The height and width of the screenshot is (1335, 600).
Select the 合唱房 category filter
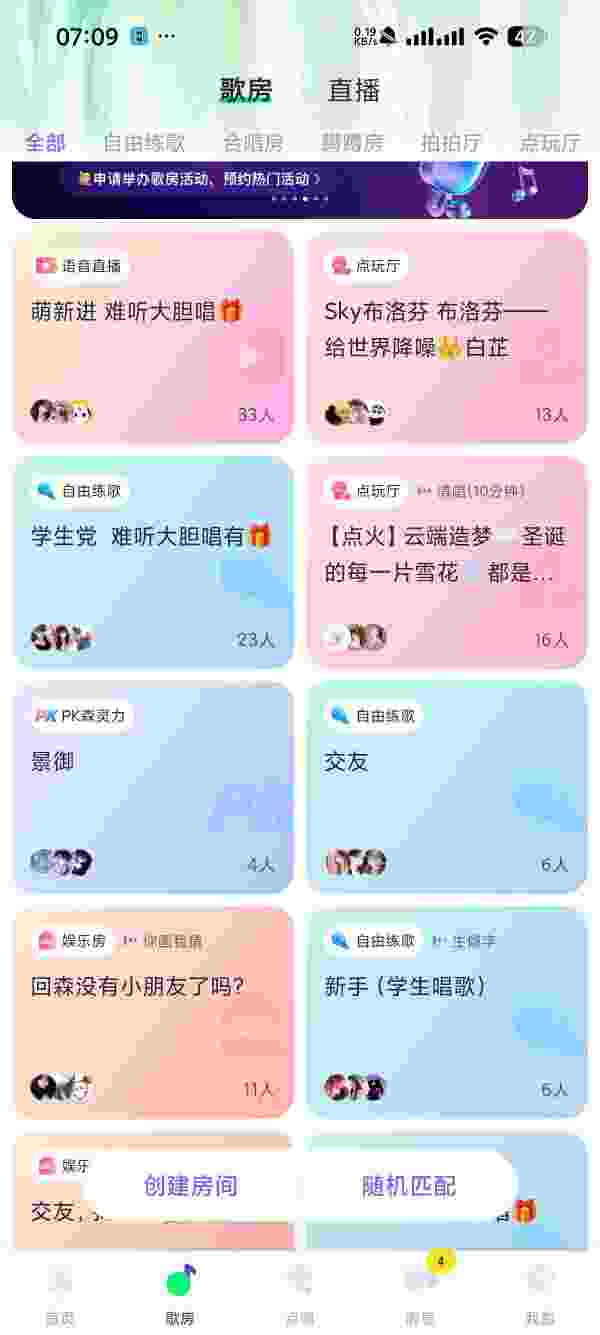253,143
